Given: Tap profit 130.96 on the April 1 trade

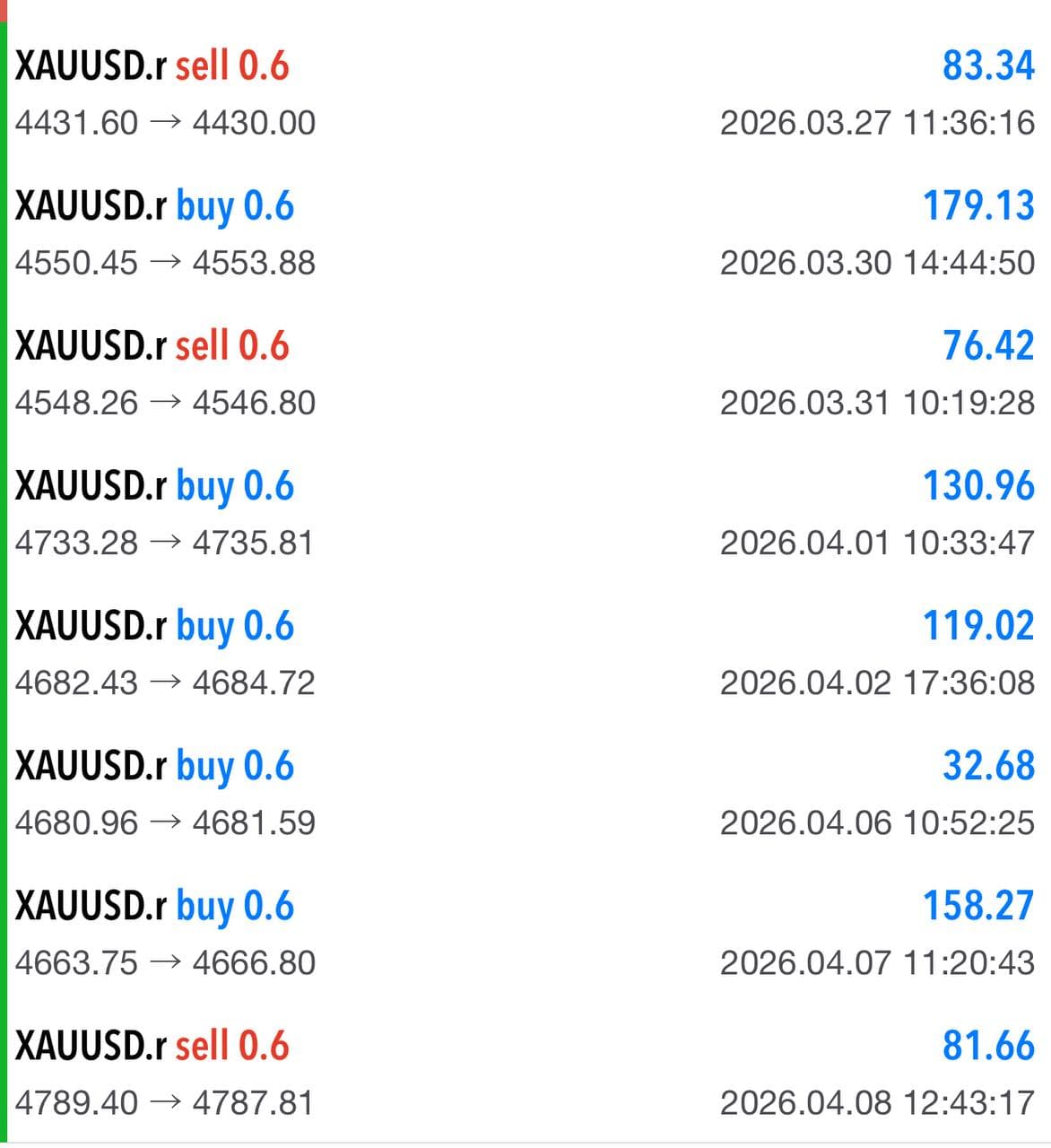Looking at the screenshot, I should click(977, 485).
